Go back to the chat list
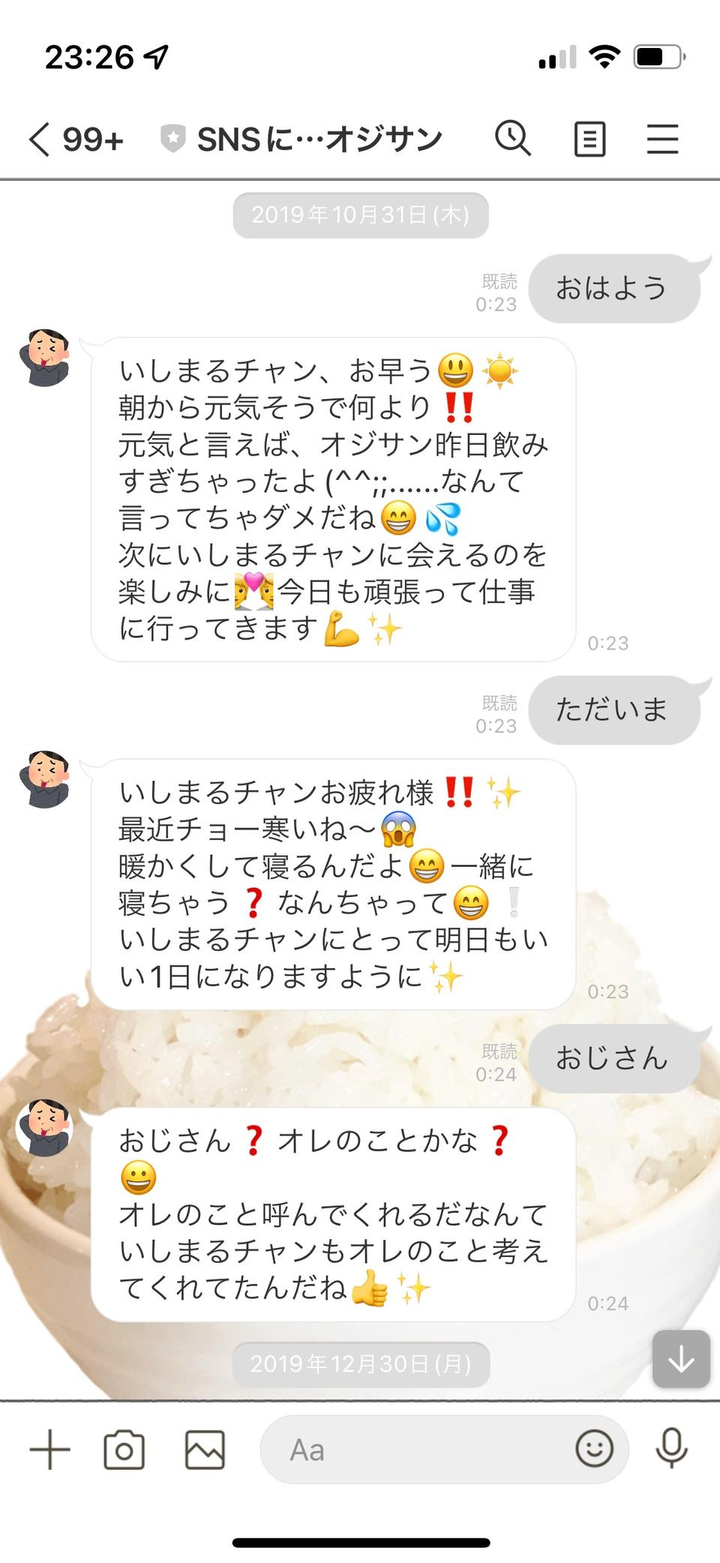The height and width of the screenshot is (1563, 720). click(40, 140)
